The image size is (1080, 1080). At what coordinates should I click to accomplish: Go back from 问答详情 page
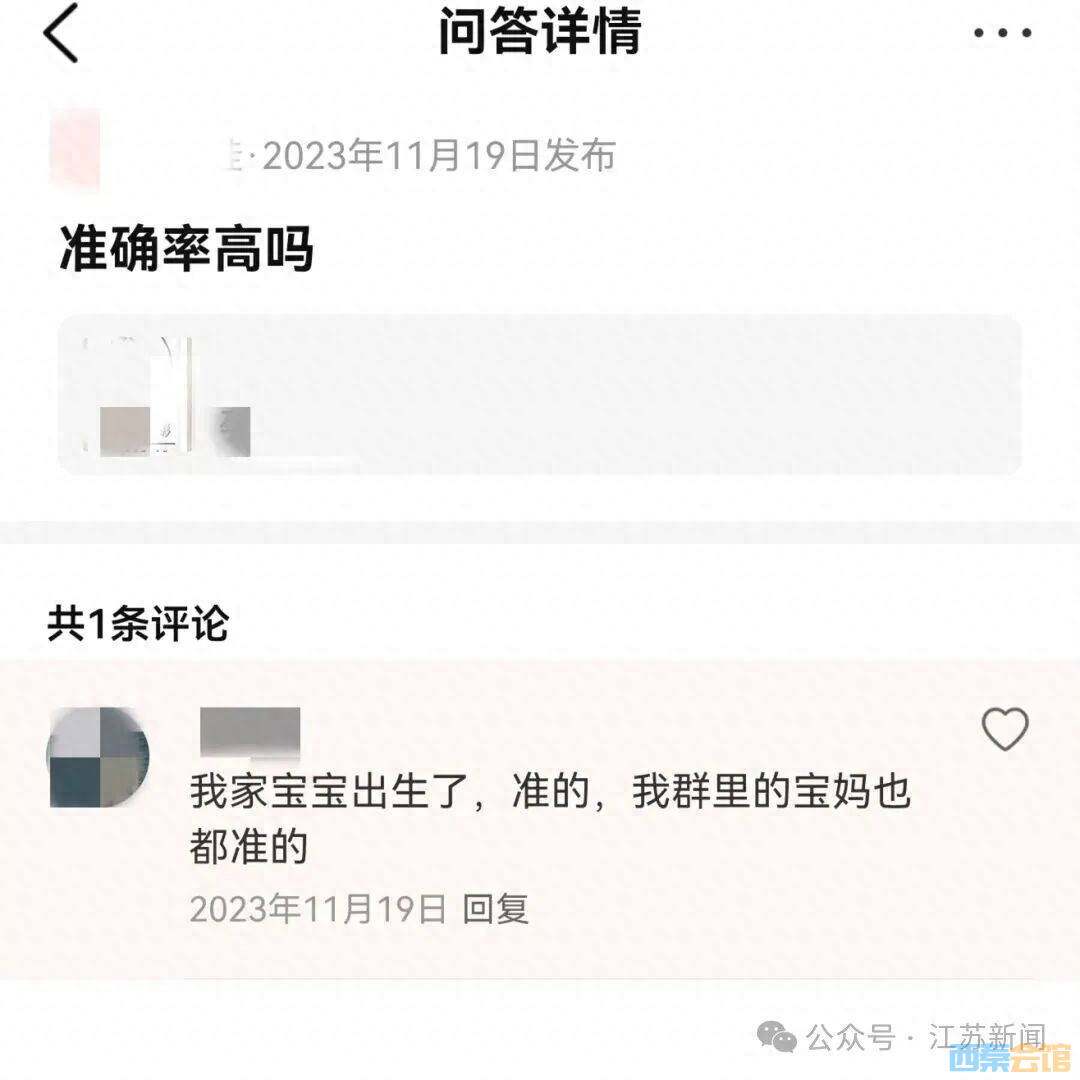pyautogui.click(x=61, y=34)
